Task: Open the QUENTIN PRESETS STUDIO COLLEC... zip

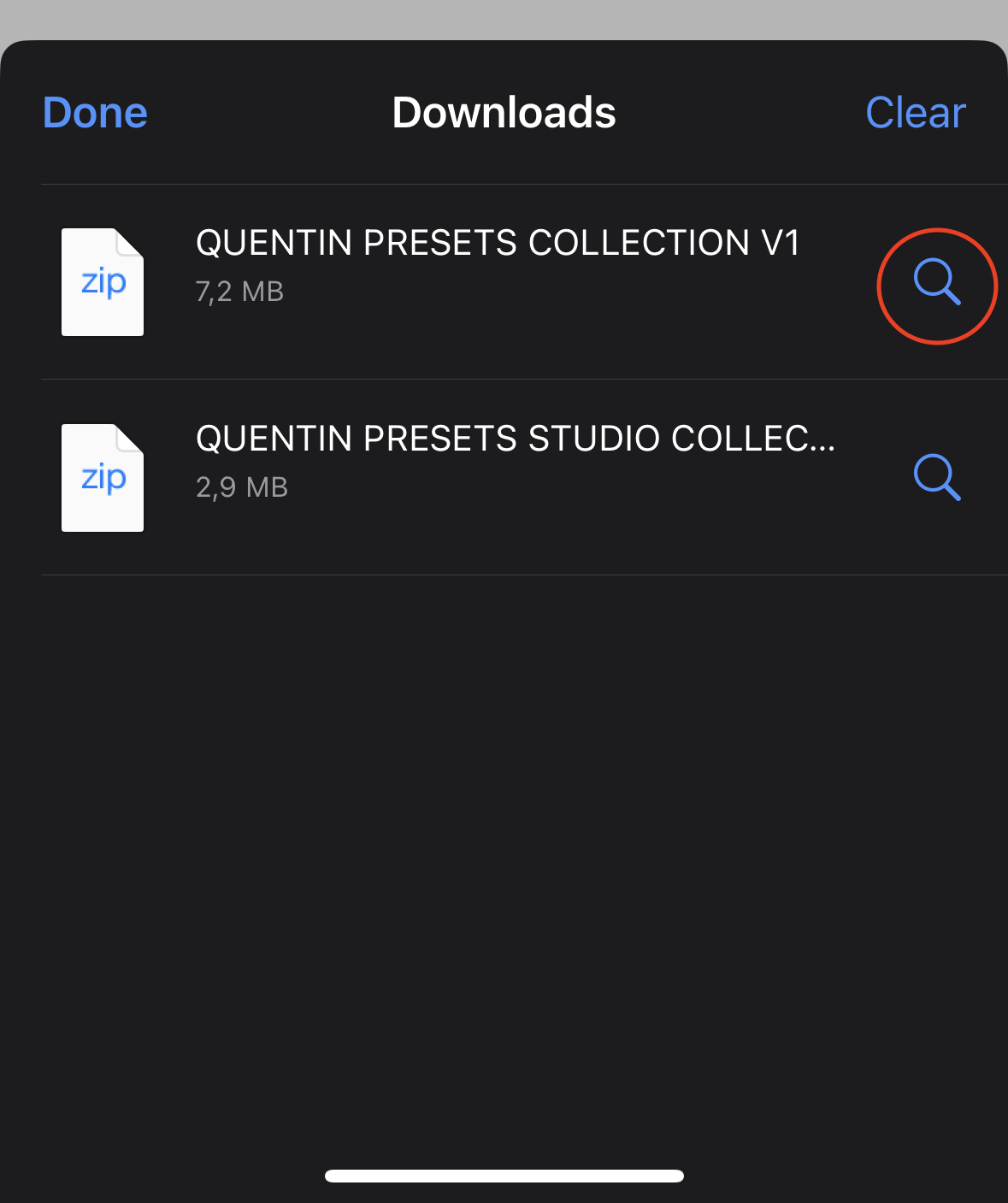Action: [513, 461]
